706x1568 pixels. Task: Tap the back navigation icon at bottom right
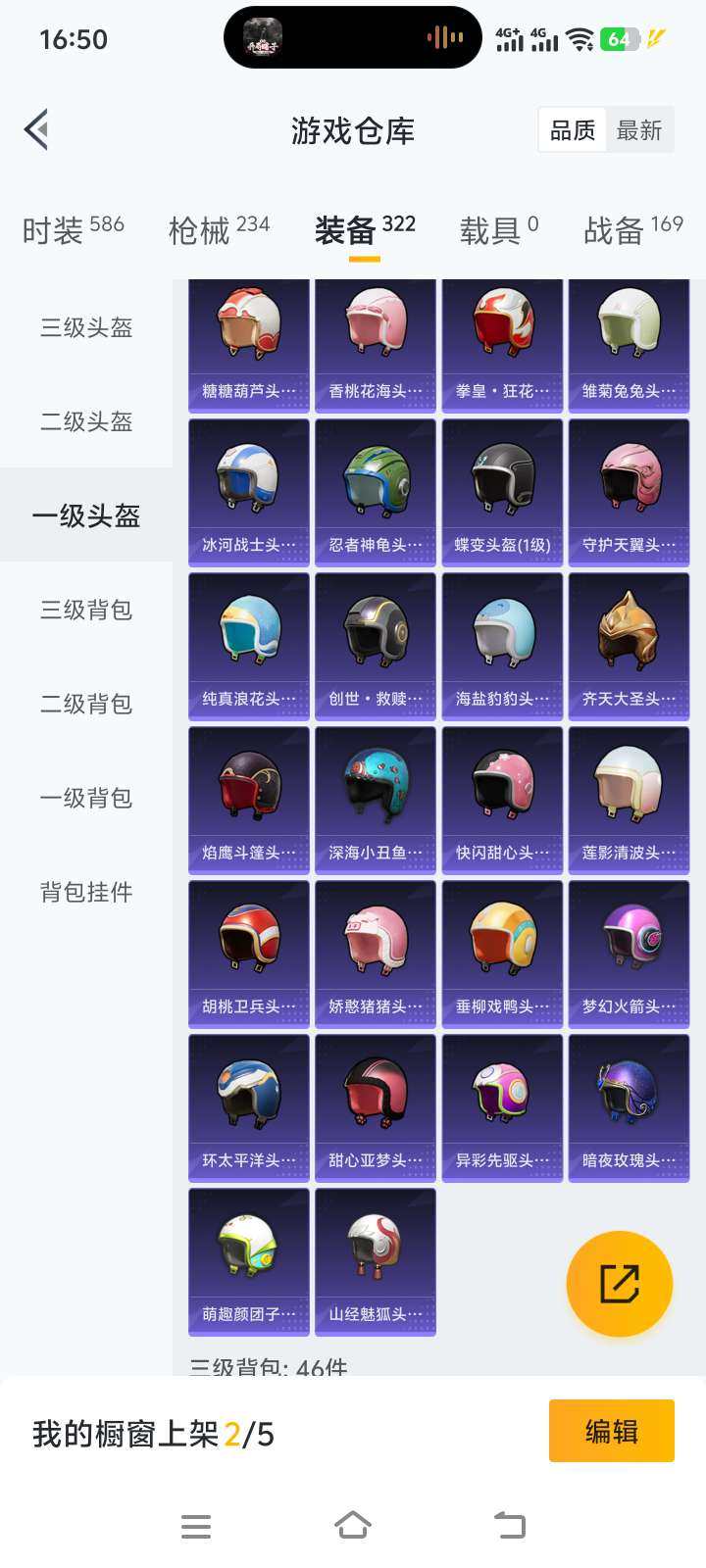509,1526
